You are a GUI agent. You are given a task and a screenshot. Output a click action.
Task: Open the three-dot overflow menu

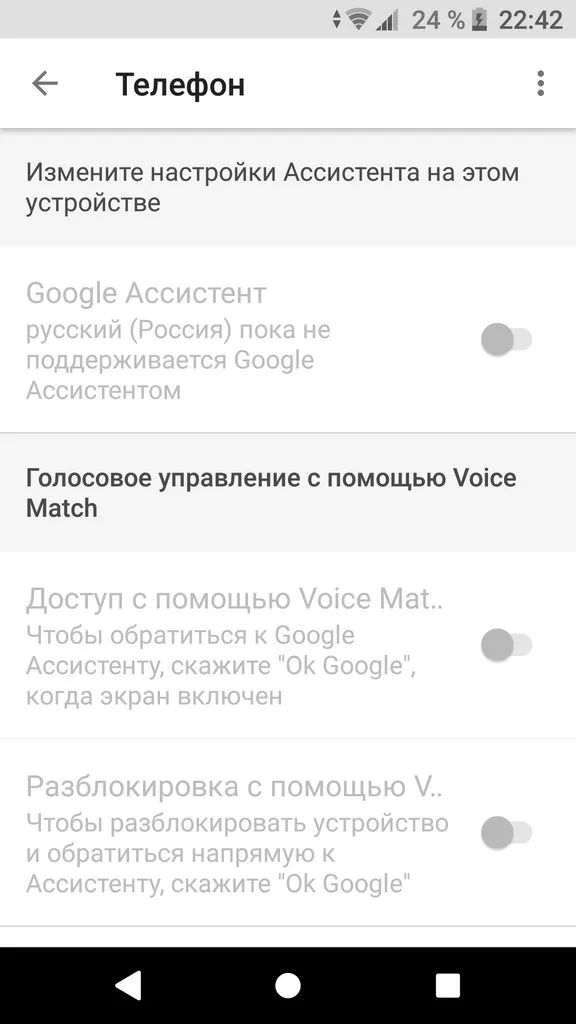point(540,84)
